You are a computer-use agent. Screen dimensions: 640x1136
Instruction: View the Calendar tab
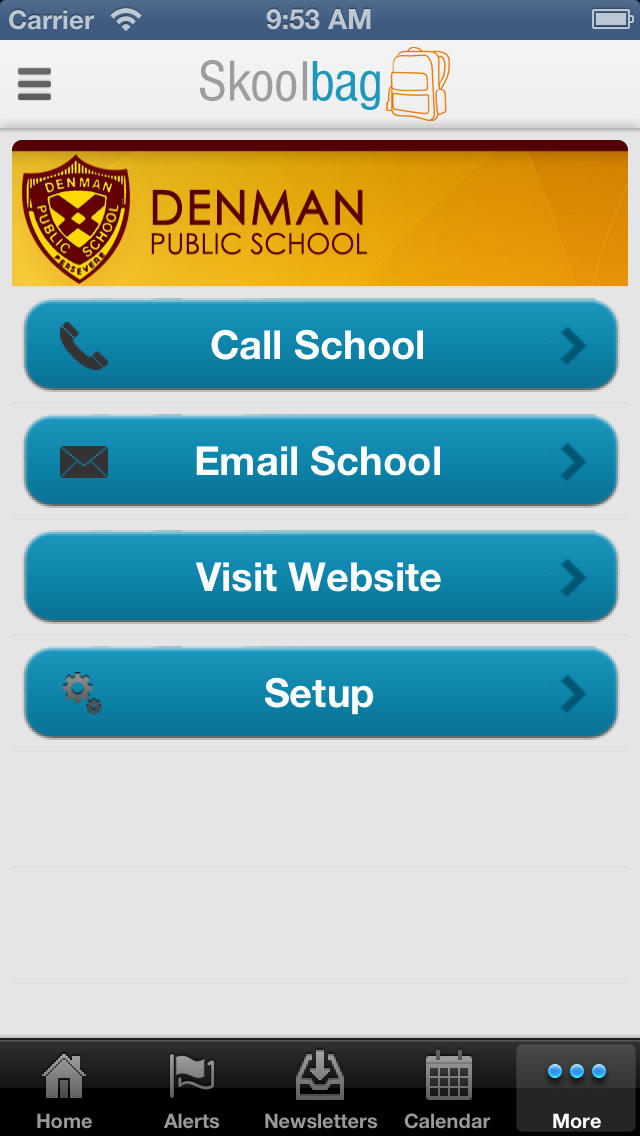[447, 1089]
